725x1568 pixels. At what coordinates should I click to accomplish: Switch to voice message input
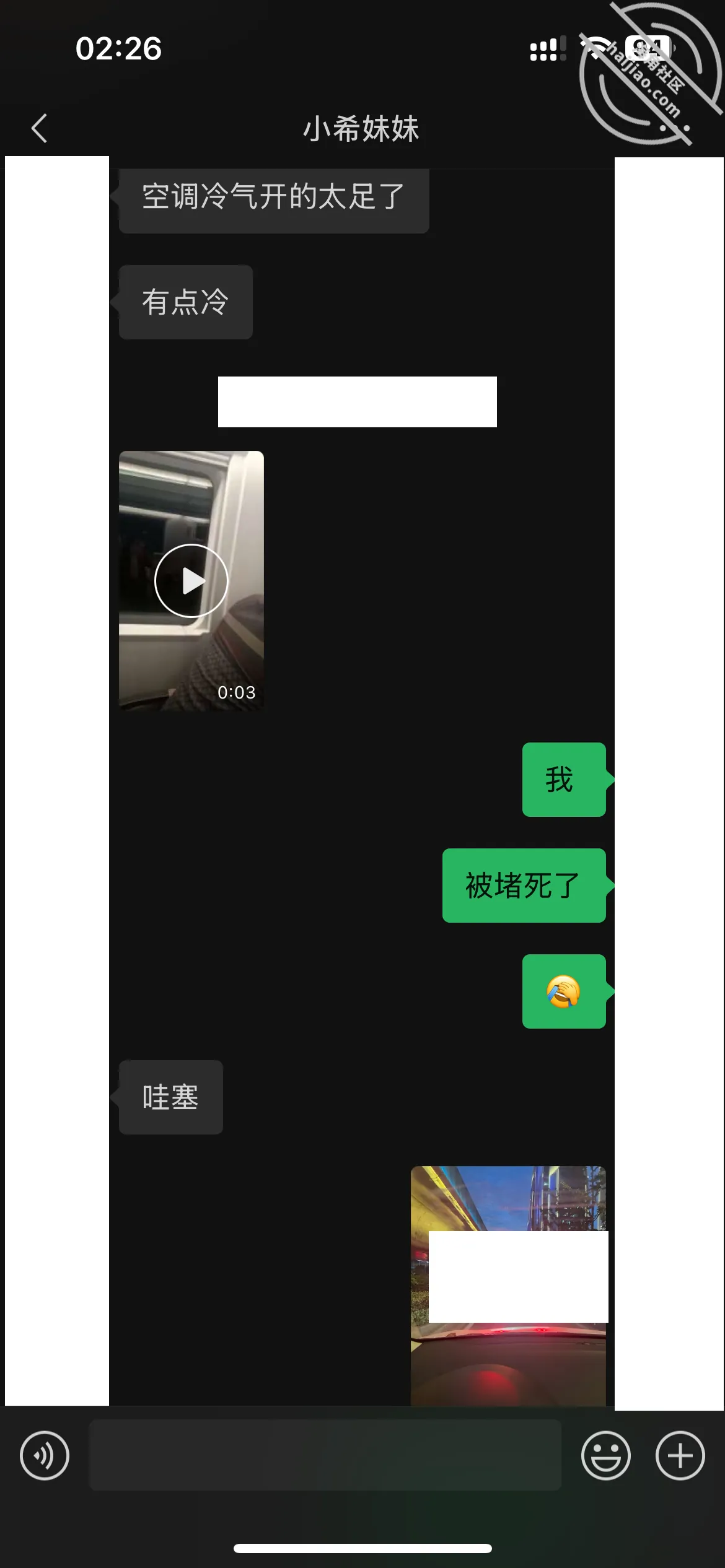pyautogui.click(x=45, y=1455)
